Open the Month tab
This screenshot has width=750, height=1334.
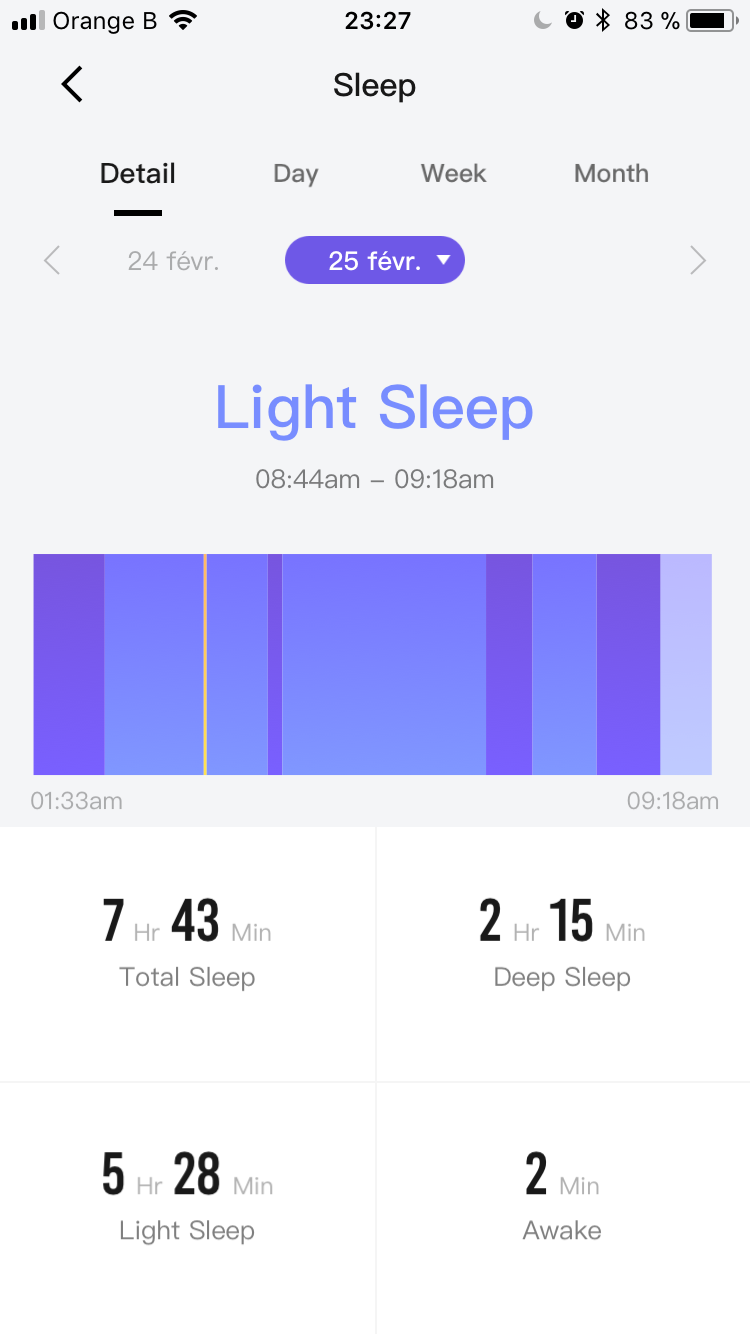tap(611, 174)
